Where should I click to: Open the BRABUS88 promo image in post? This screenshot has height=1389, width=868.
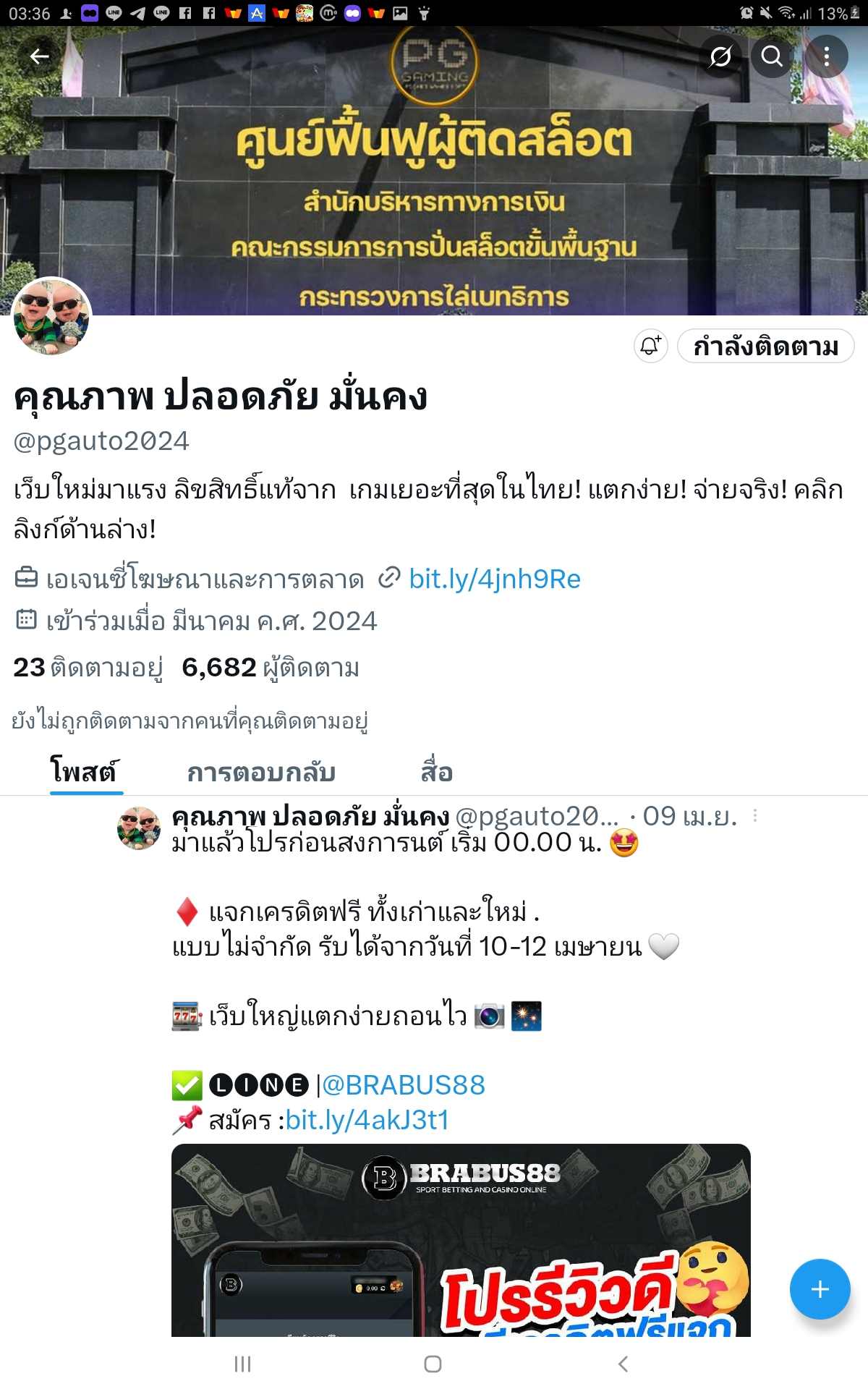[x=461, y=1240]
